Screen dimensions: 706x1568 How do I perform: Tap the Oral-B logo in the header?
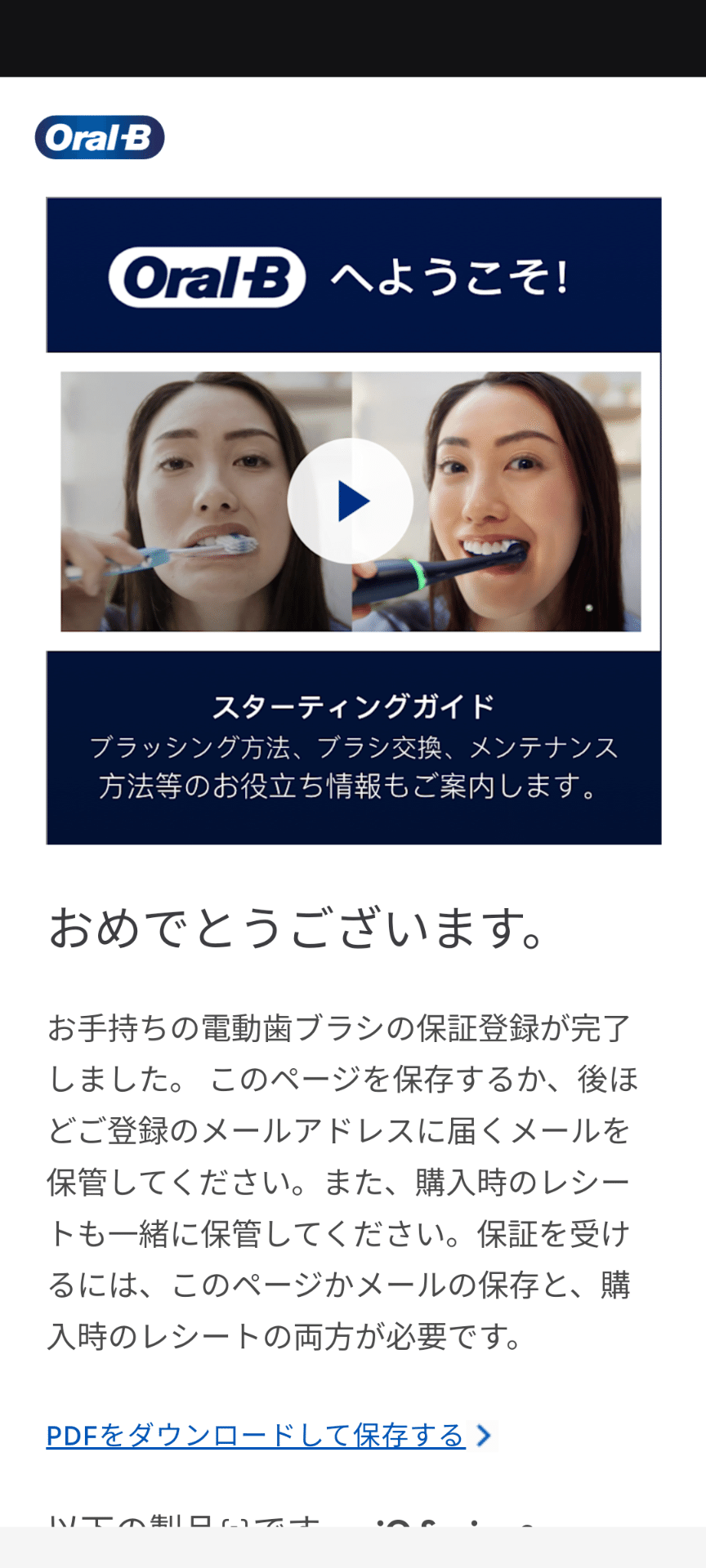click(100, 137)
